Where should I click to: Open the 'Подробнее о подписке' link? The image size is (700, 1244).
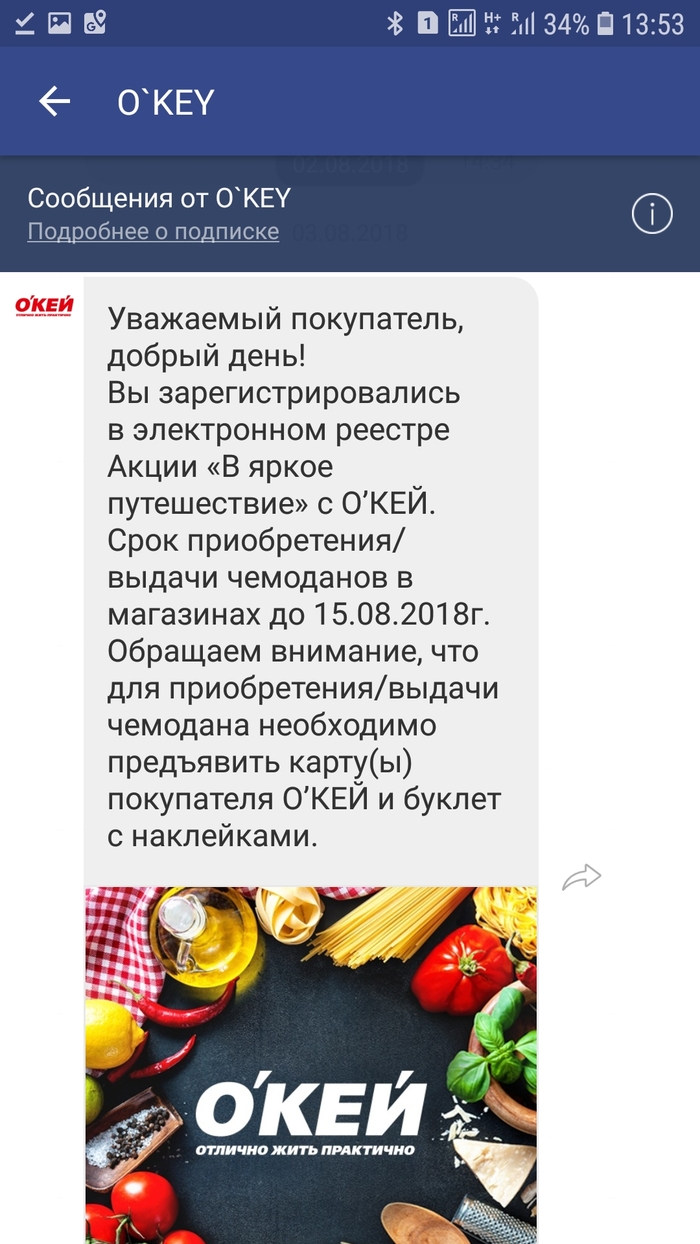pyautogui.click(x=153, y=232)
